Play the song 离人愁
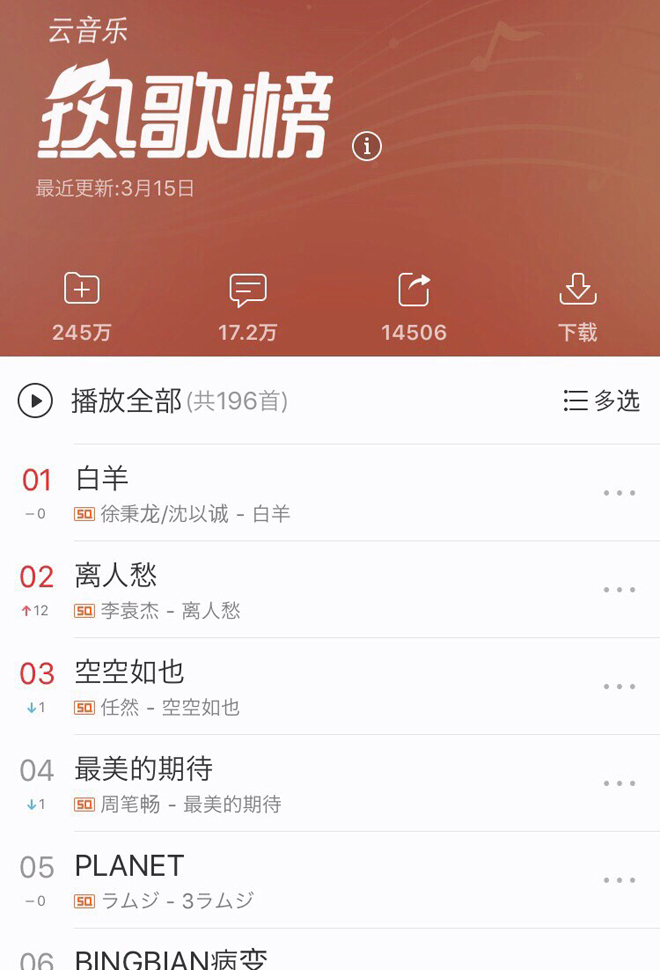 [x=300, y=590]
